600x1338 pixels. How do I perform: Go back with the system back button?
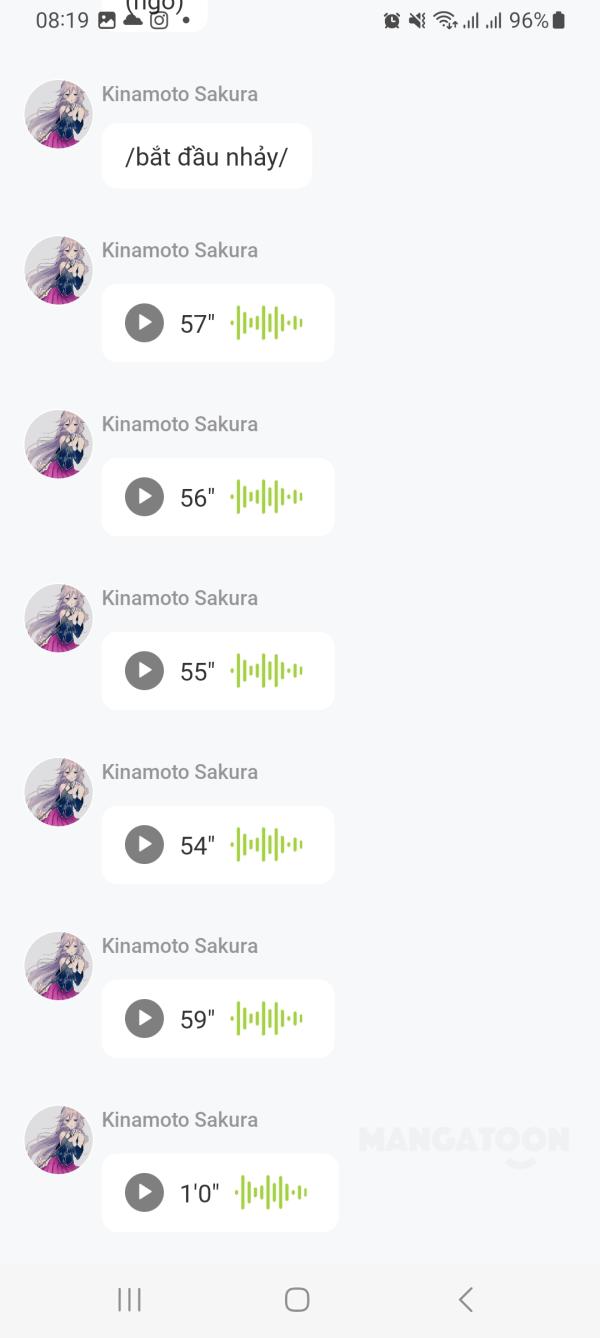pos(465,1299)
